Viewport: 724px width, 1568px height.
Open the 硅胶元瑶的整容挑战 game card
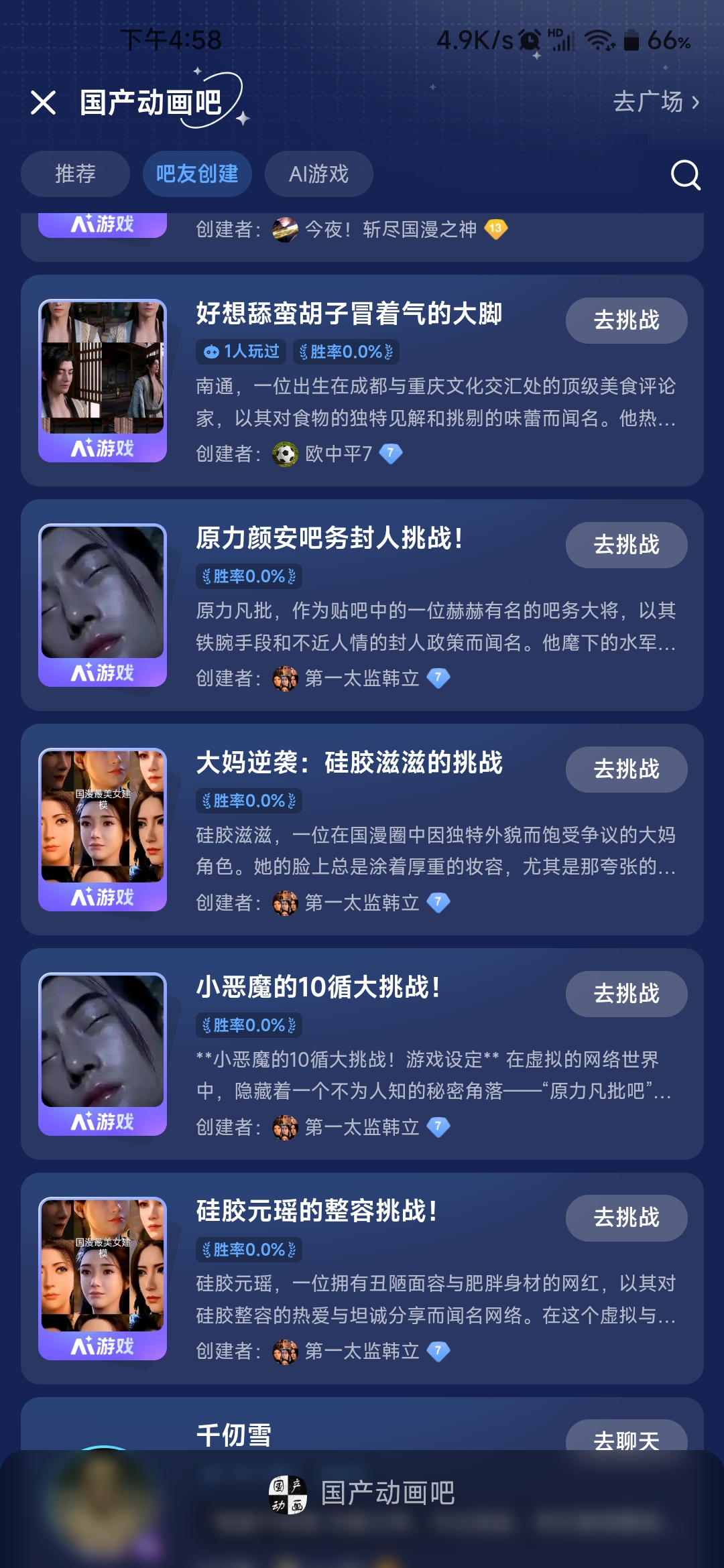click(x=316, y=1212)
